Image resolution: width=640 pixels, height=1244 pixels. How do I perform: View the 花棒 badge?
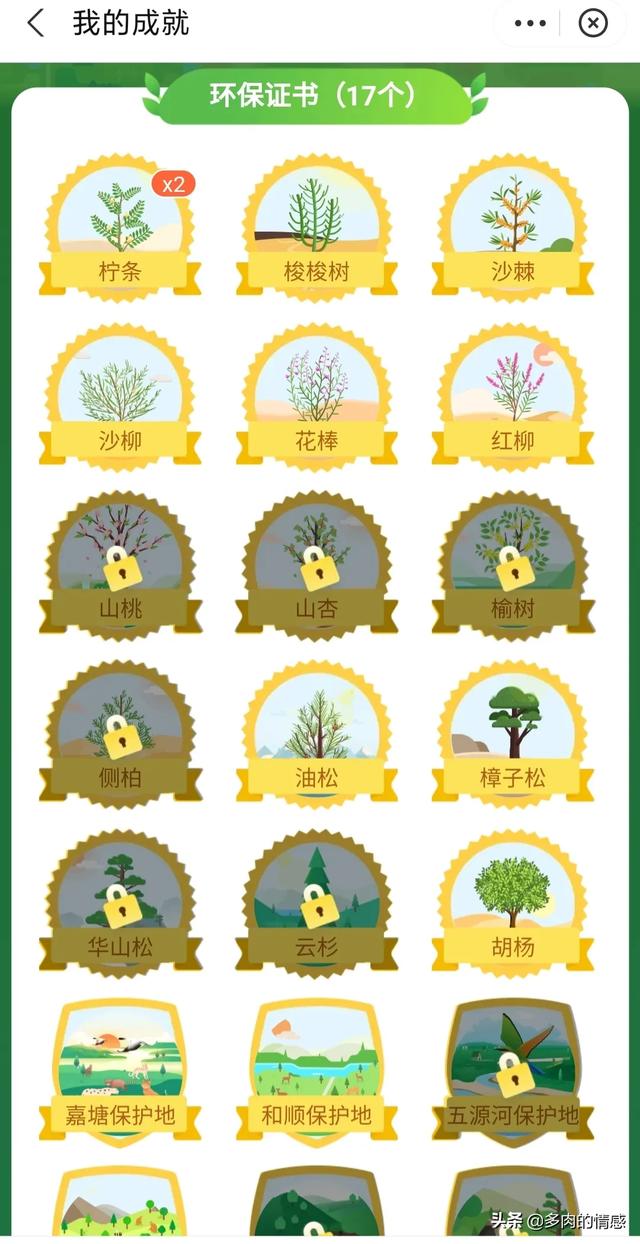pyautogui.click(x=316, y=397)
